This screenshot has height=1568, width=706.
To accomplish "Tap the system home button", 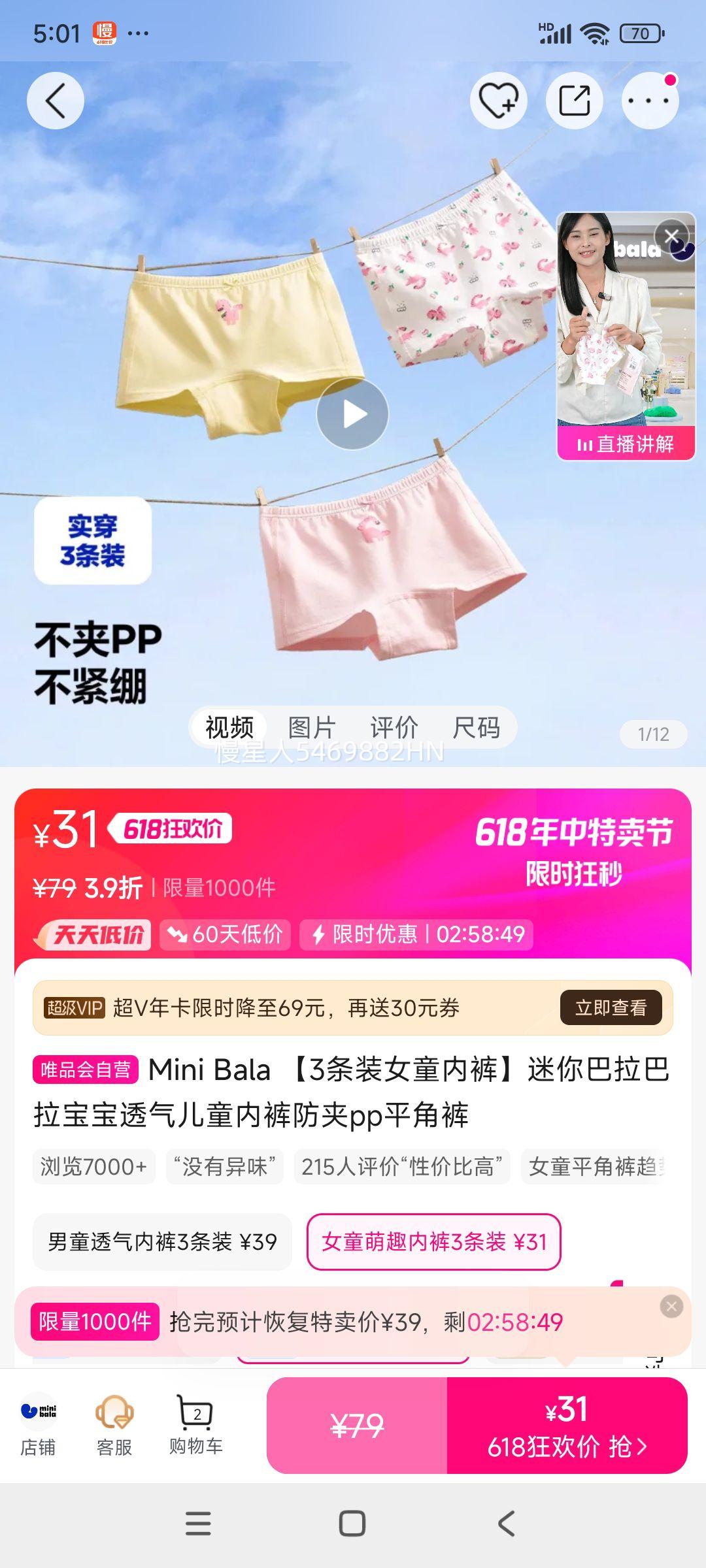I will tap(352, 1524).
